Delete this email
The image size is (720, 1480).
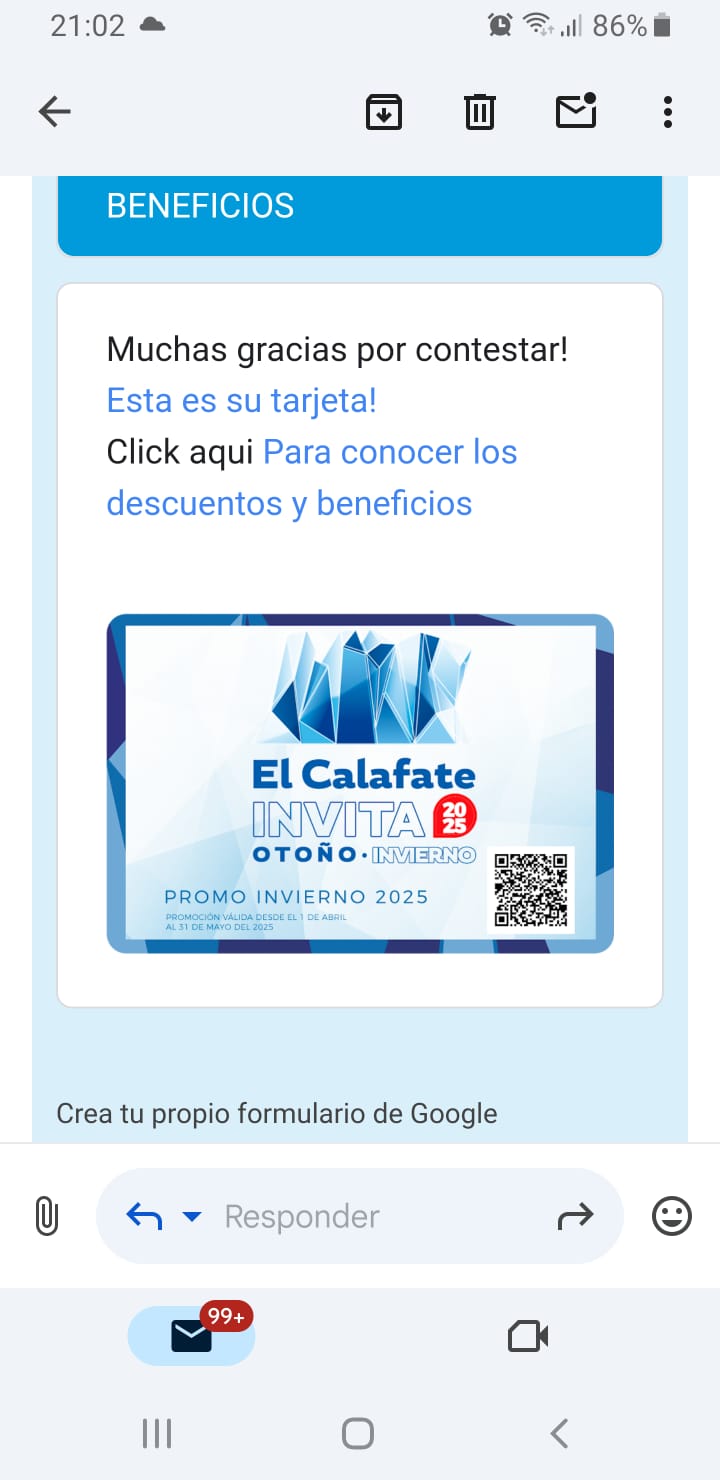[480, 112]
